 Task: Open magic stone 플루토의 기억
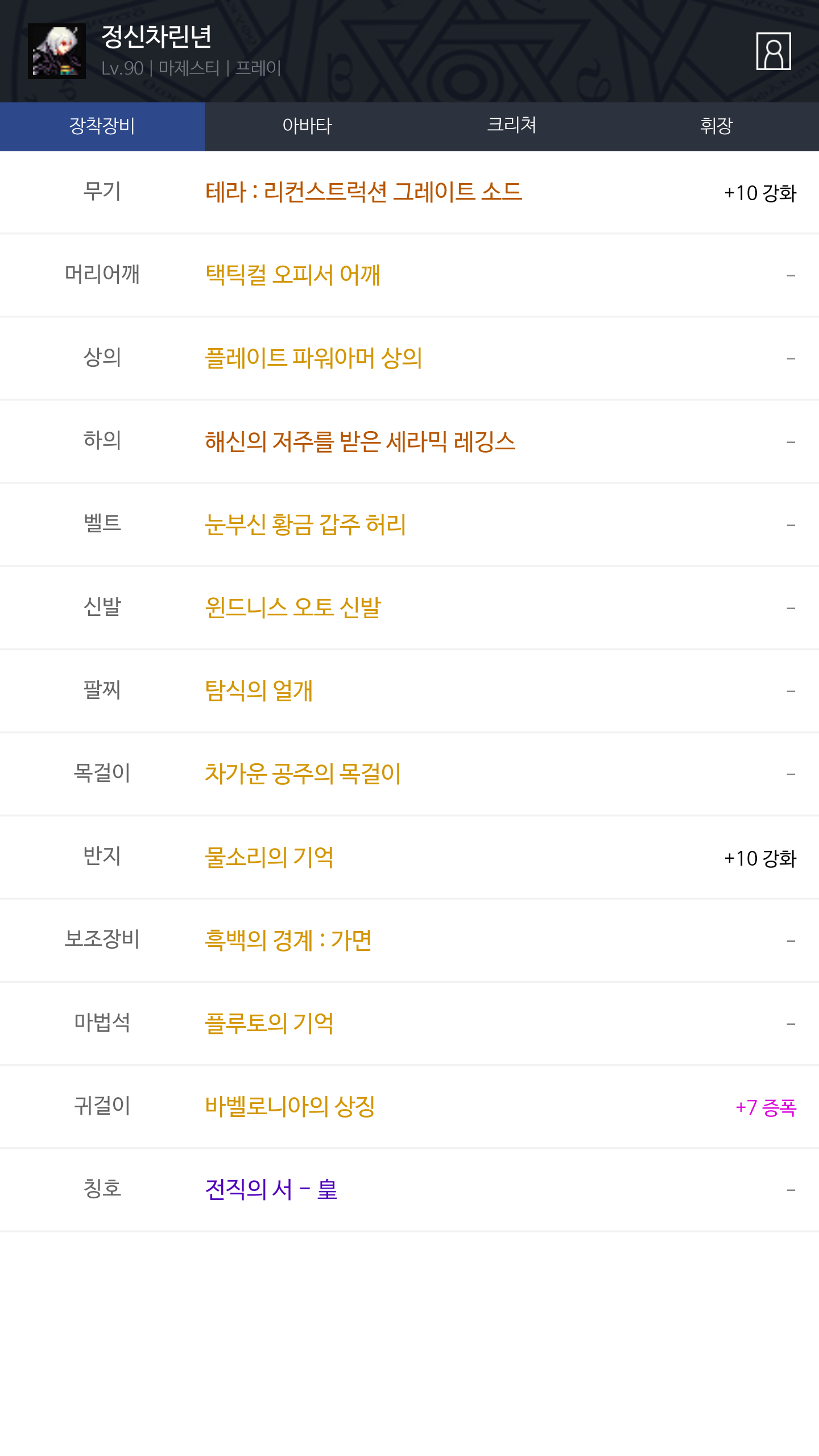(269, 1023)
